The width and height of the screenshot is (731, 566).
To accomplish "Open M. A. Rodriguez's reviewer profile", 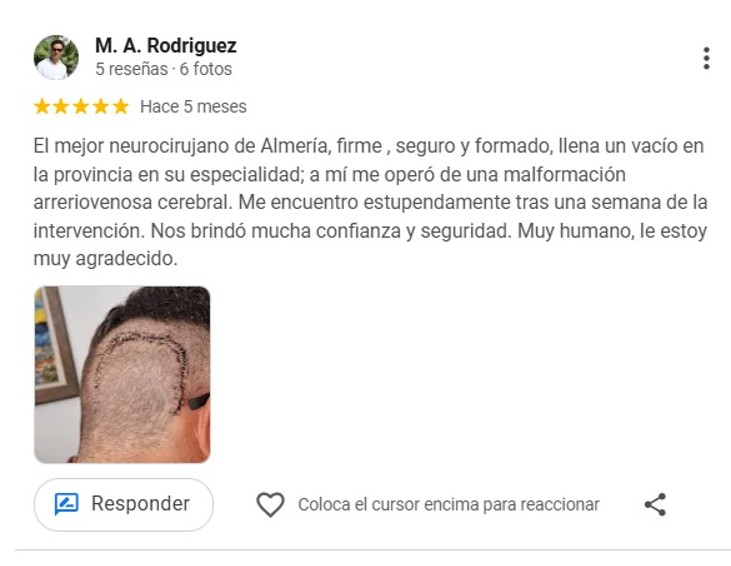I will pyautogui.click(x=165, y=46).
